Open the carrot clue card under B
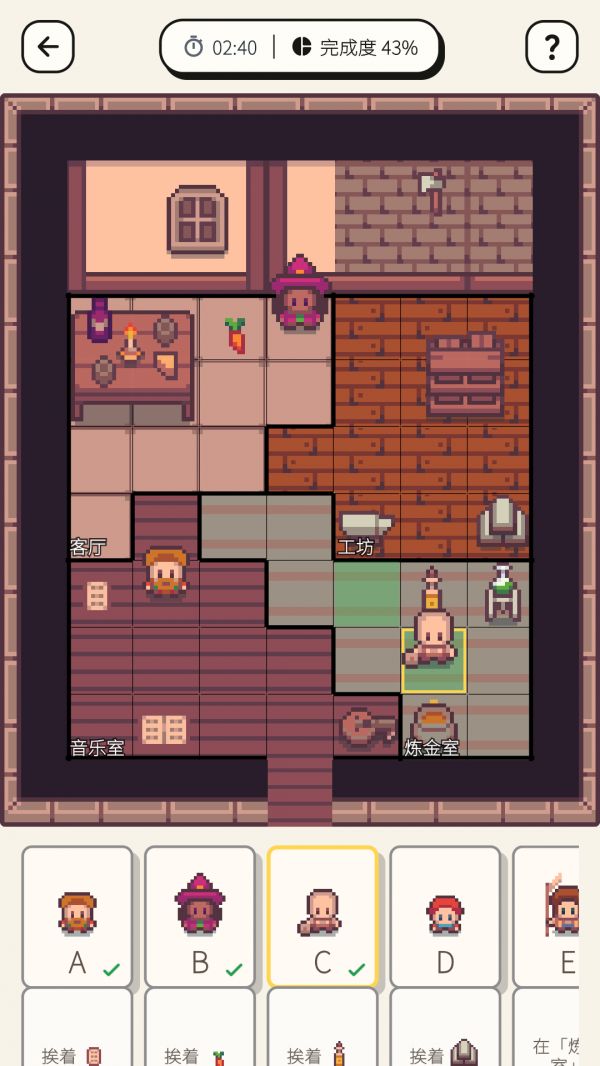Viewport: 600px width, 1066px height. 200,1027
